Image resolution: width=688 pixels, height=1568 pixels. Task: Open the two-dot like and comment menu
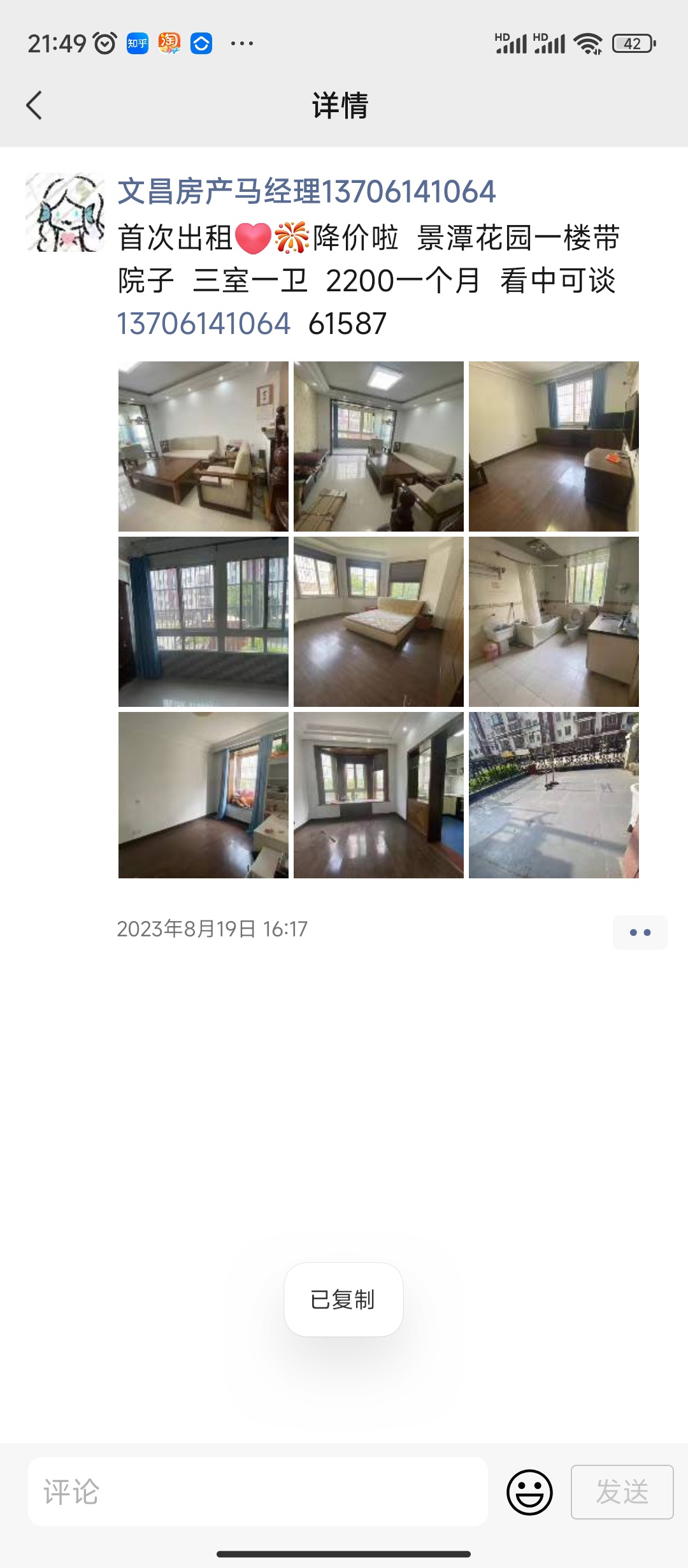(x=640, y=933)
